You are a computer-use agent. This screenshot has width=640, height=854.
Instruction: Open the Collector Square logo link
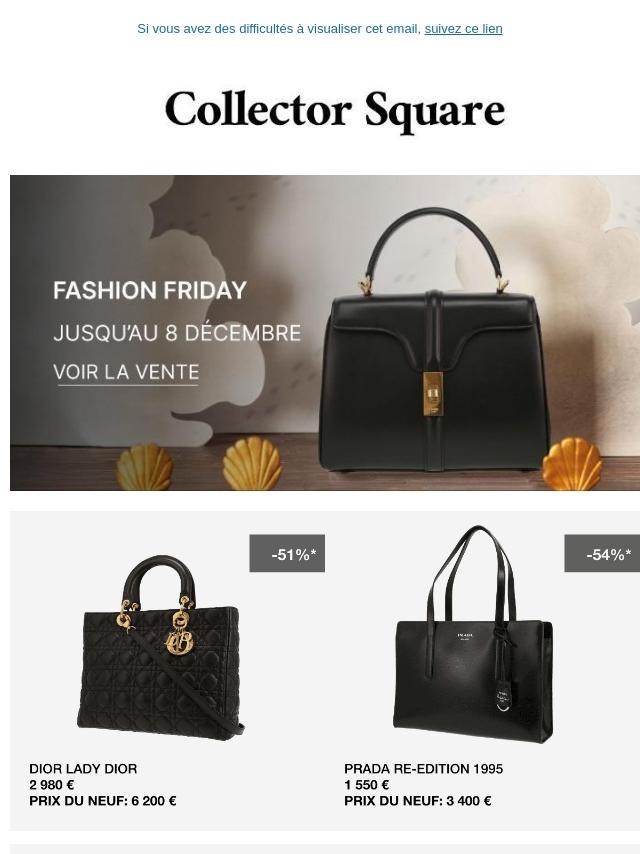[334, 111]
